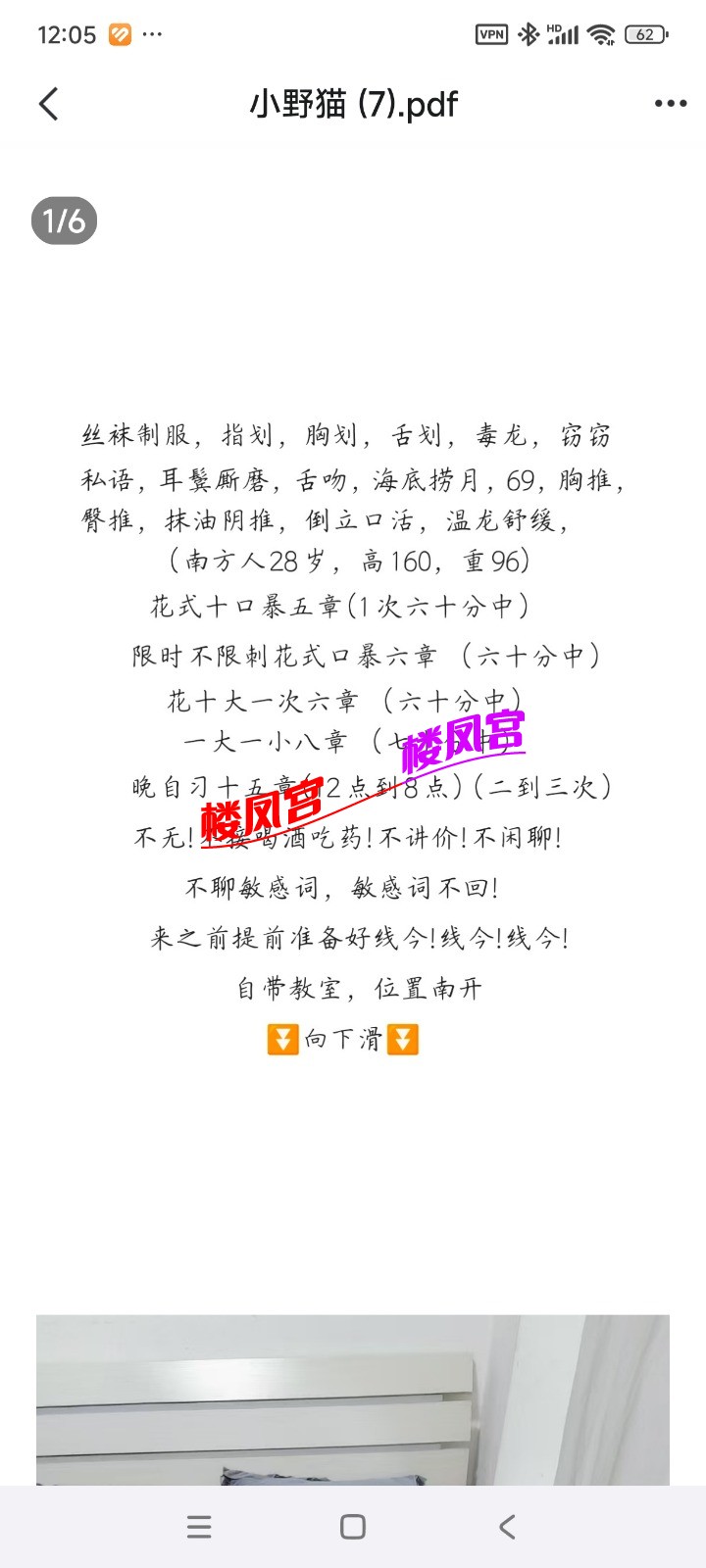Open the recent apps menu
The height and width of the screenshot is (1568, 706).
tap(199, 1526)
